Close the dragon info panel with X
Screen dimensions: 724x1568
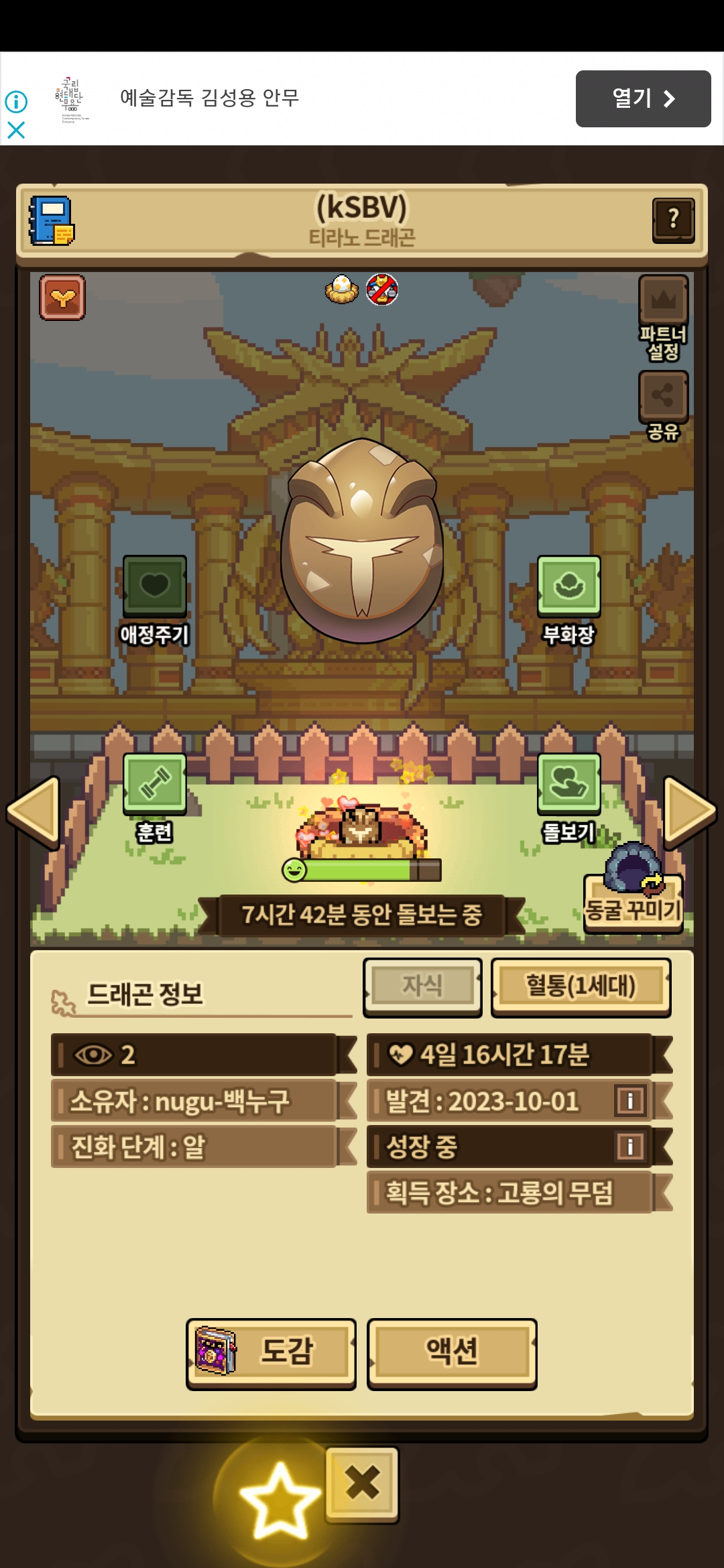pyautogui.click(x=362, y=1484)
